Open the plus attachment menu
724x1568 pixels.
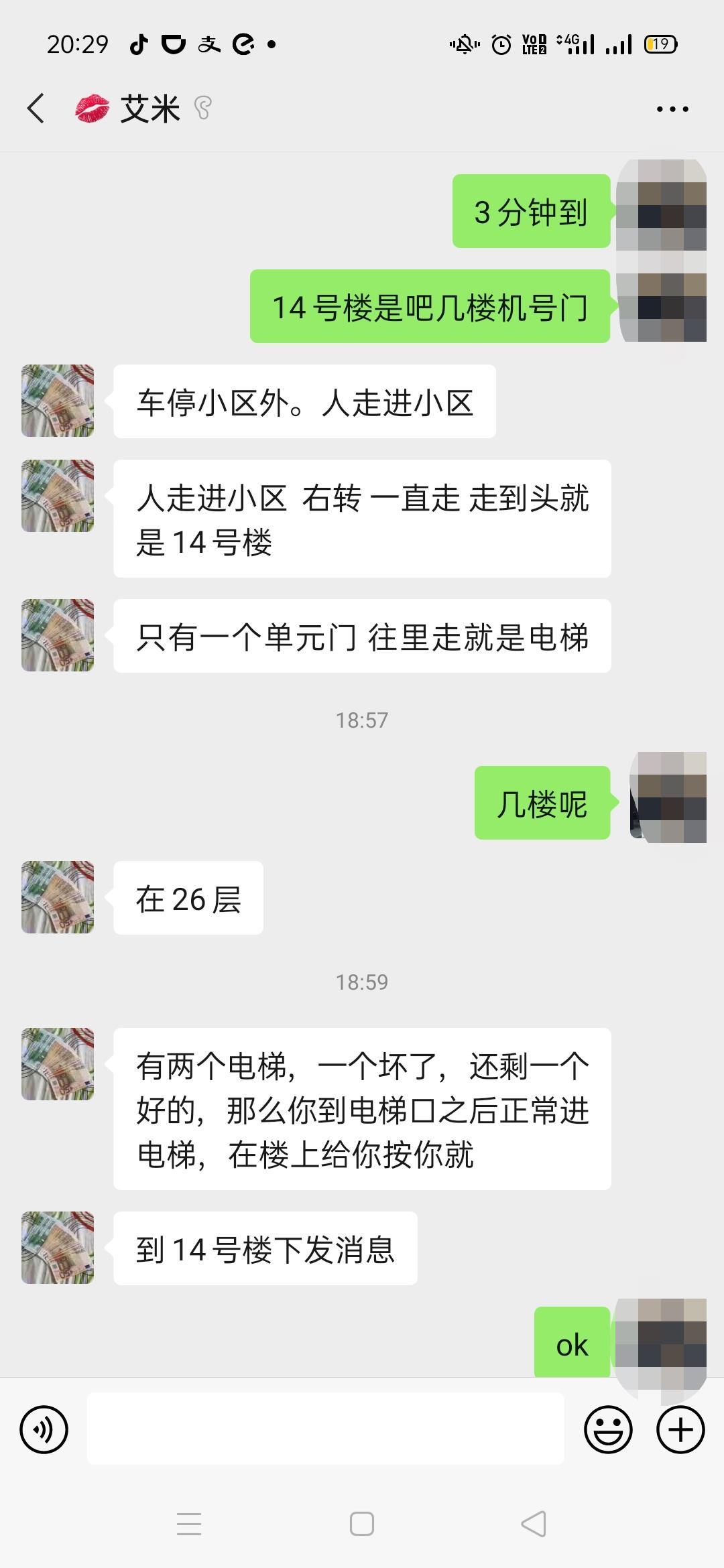(x=680, y=1430)
